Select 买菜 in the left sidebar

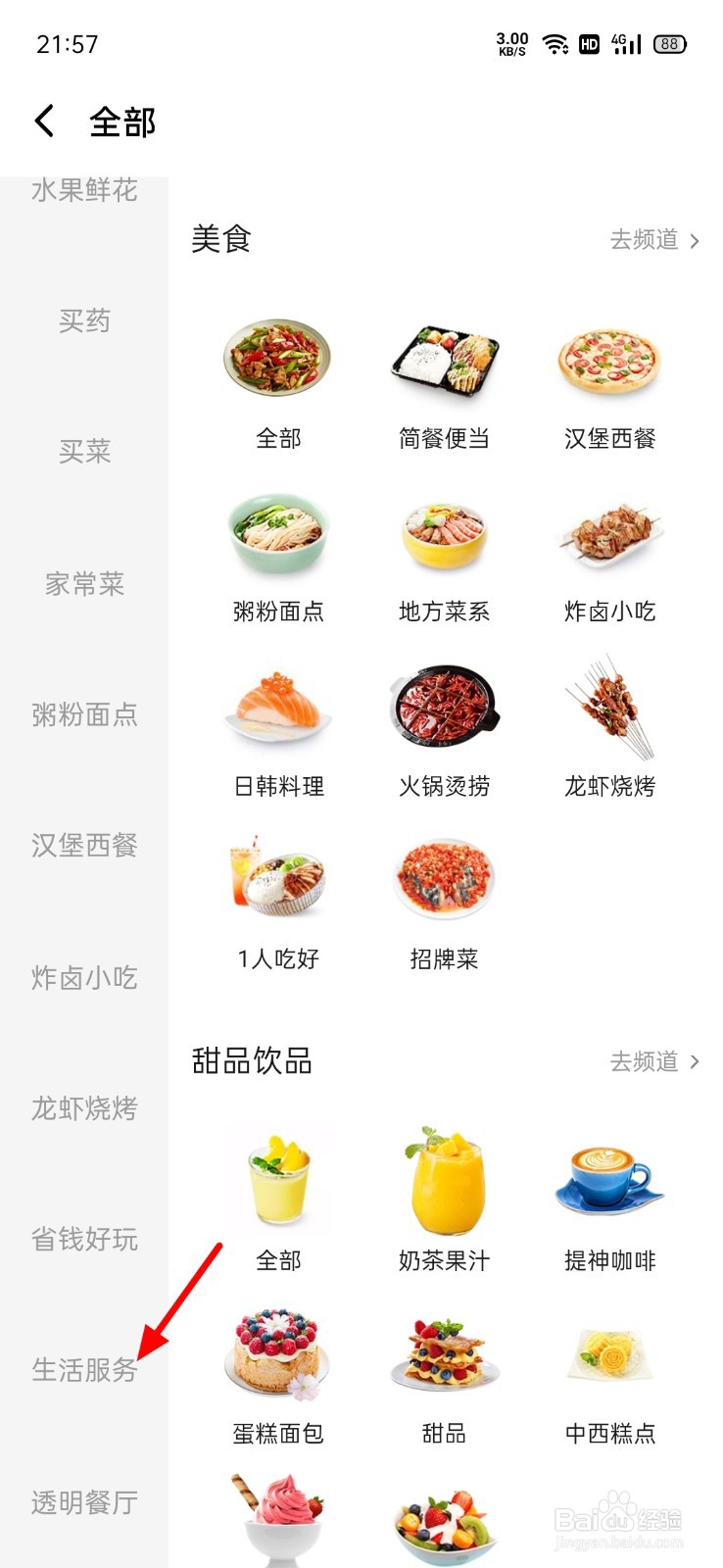pyautogui.click(x=84, y=451)
